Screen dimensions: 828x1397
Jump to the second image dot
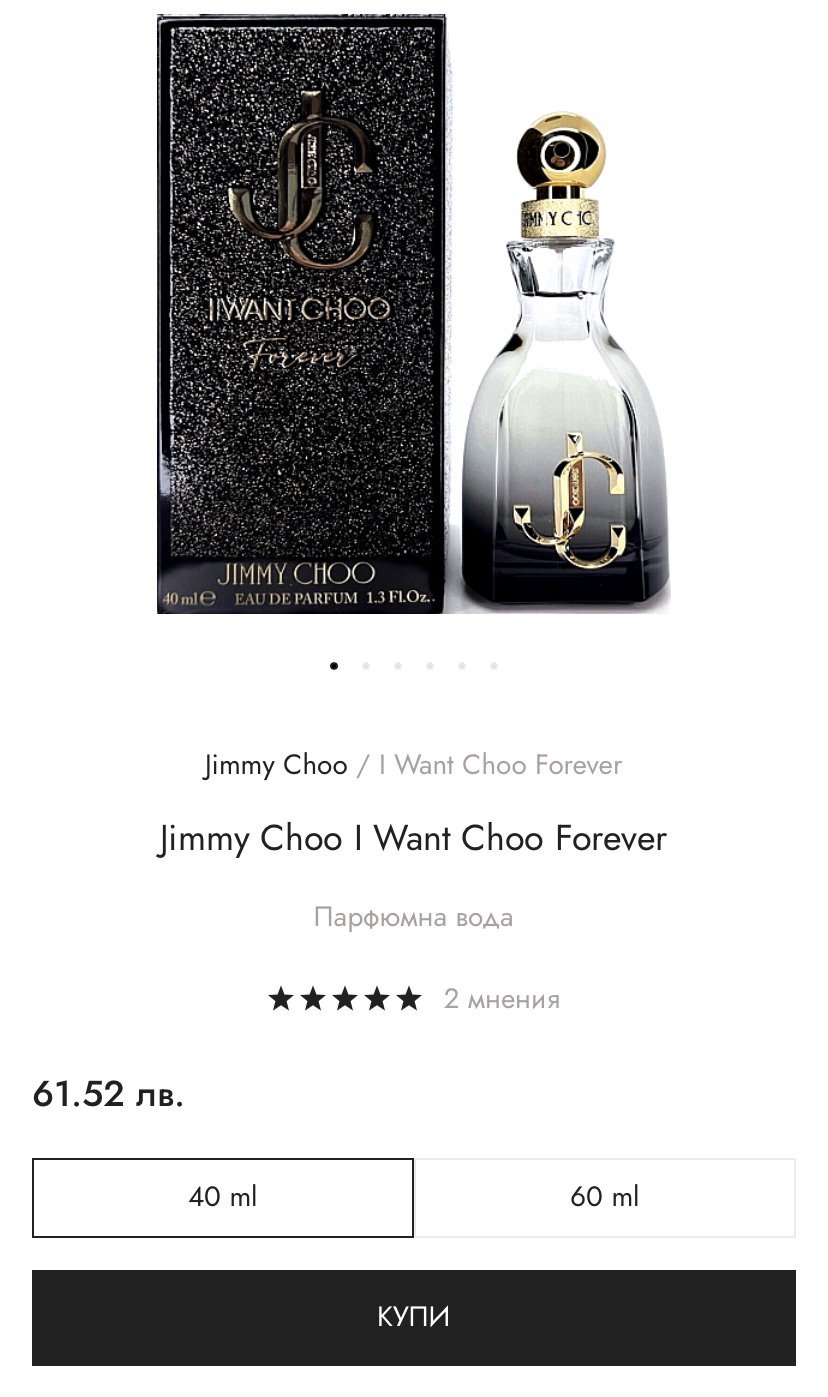tap(366, 666)
